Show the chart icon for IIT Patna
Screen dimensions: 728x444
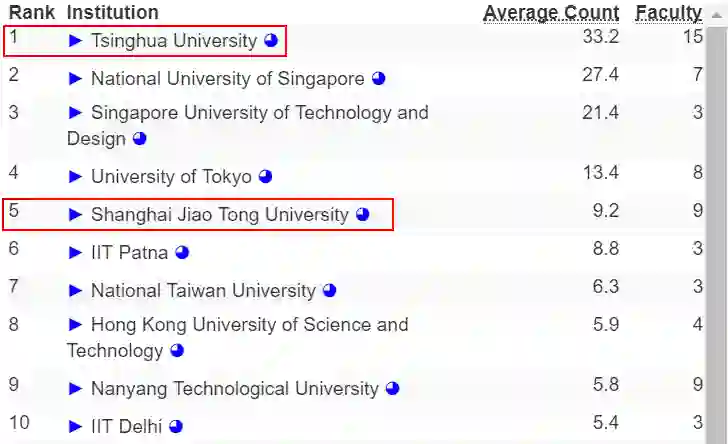pyautogui.click(x=181, y=253)
